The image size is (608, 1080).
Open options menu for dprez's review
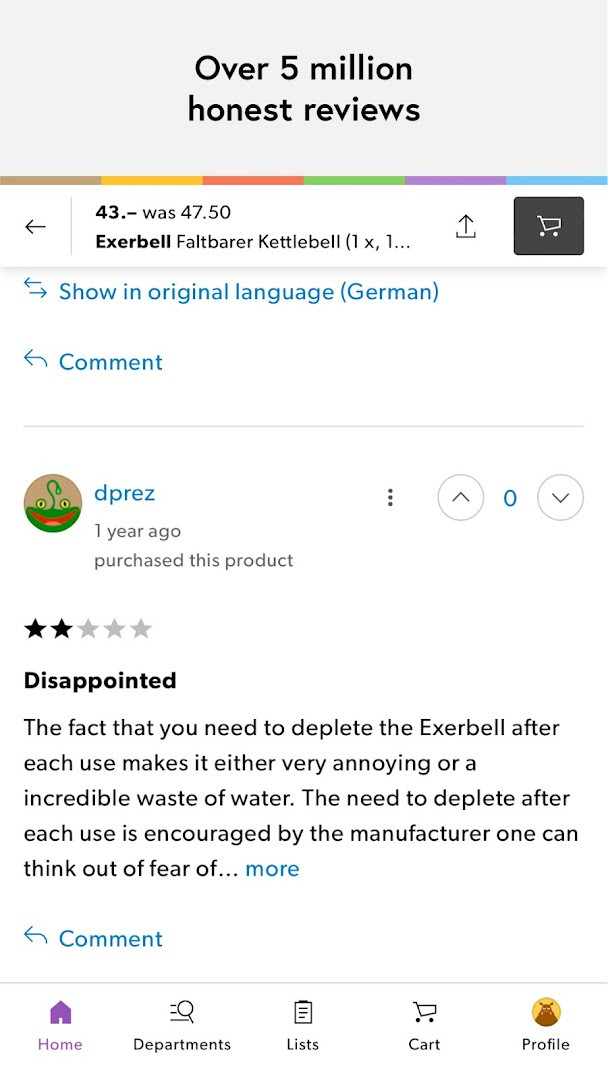pos(390,497)
